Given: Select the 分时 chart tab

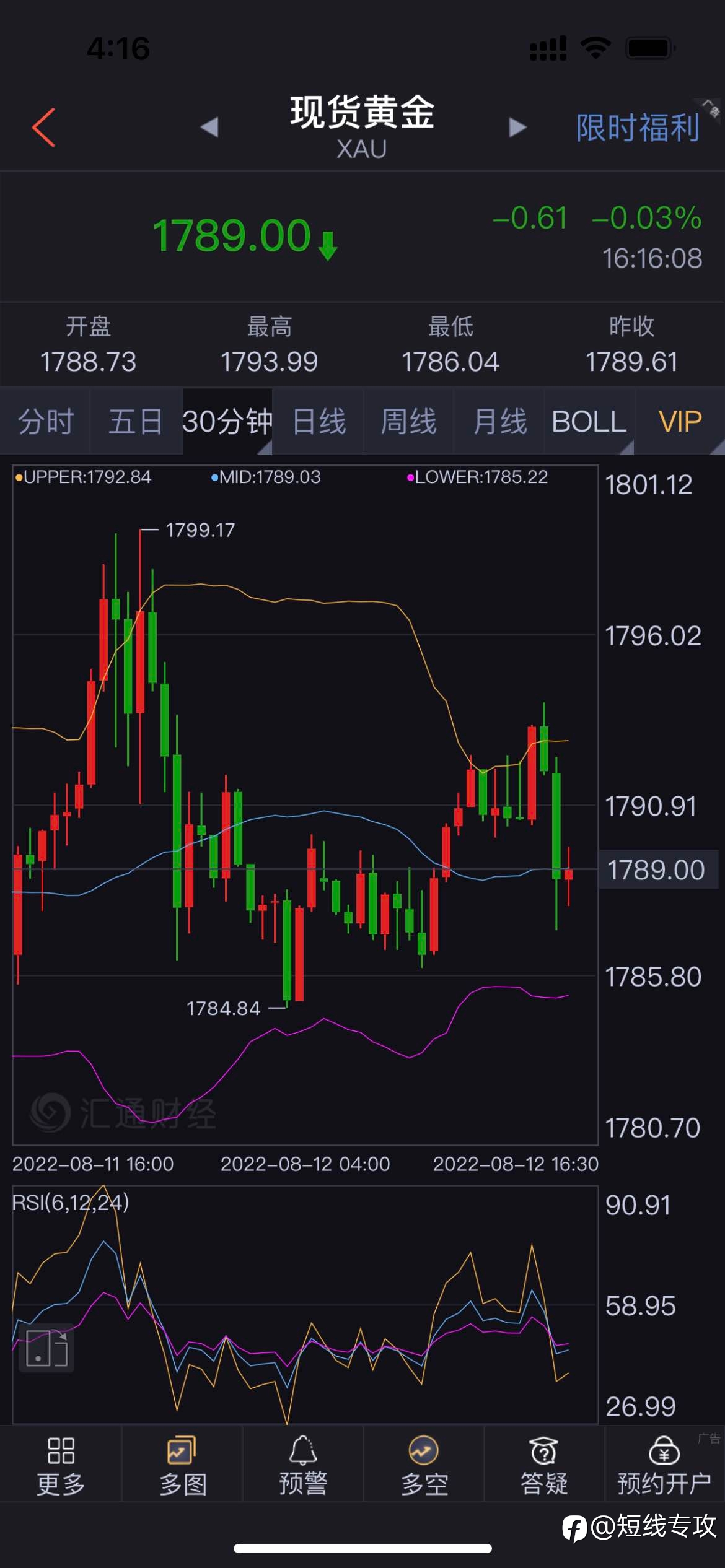Looking at the screenshot, I should pyautogui.click(x=45, y=422).
